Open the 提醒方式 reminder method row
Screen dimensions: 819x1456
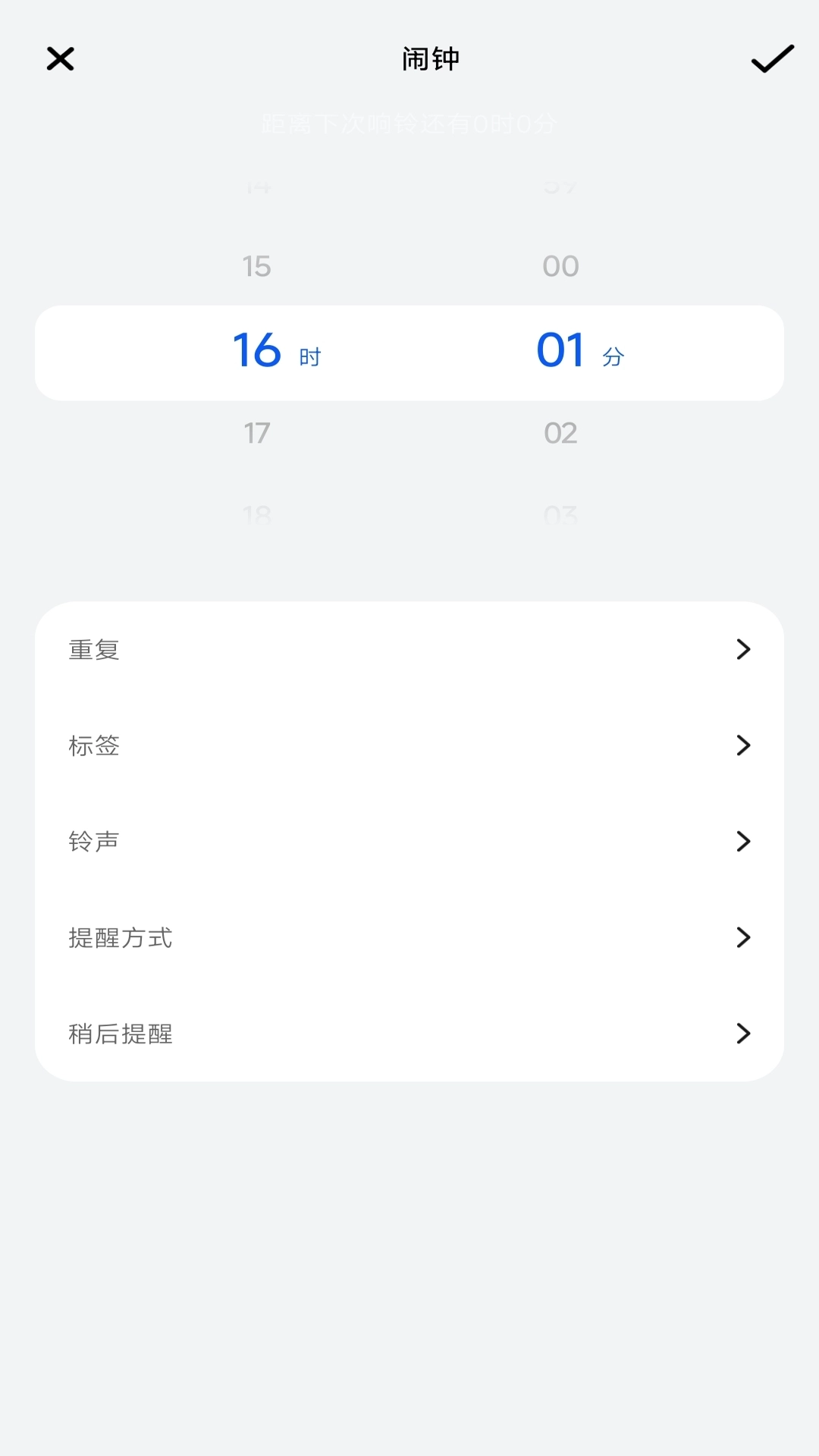409,938
